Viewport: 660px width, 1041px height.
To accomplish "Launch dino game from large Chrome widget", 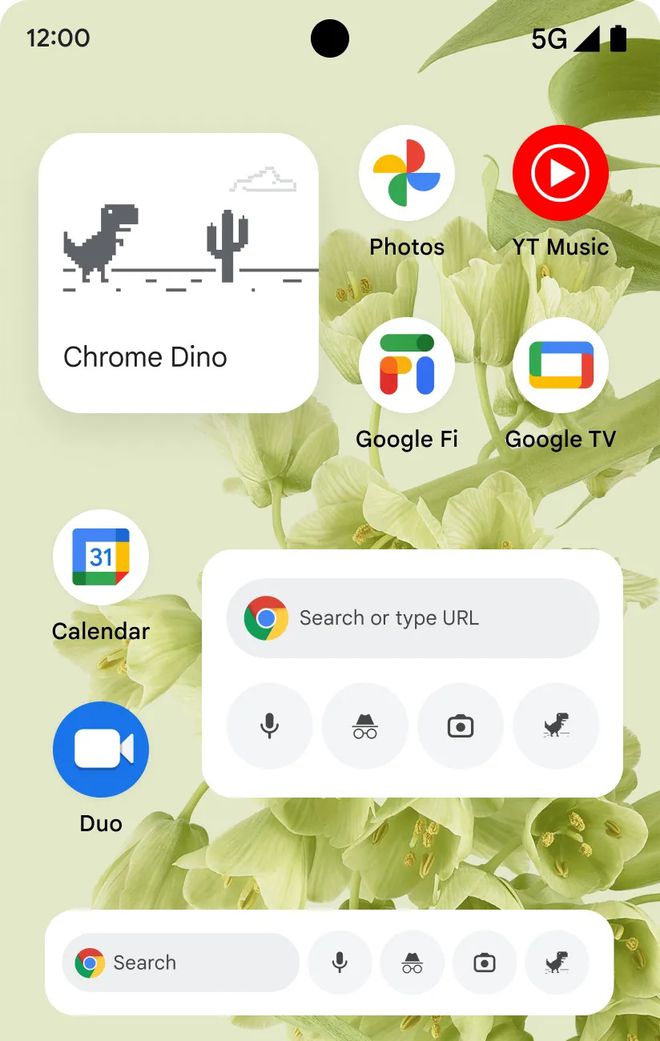I will tap(556, 726).
